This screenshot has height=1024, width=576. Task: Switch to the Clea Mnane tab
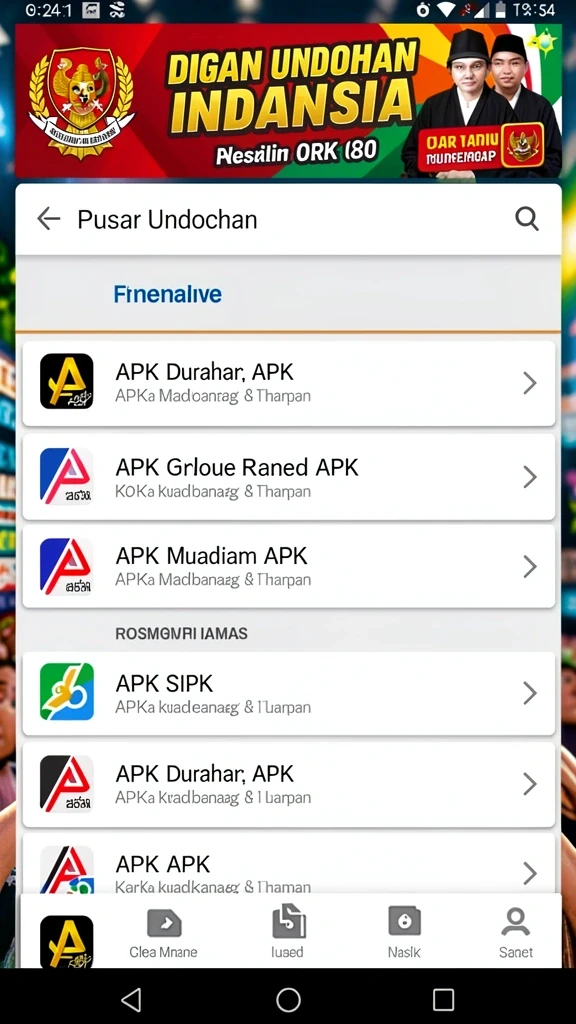163,932
